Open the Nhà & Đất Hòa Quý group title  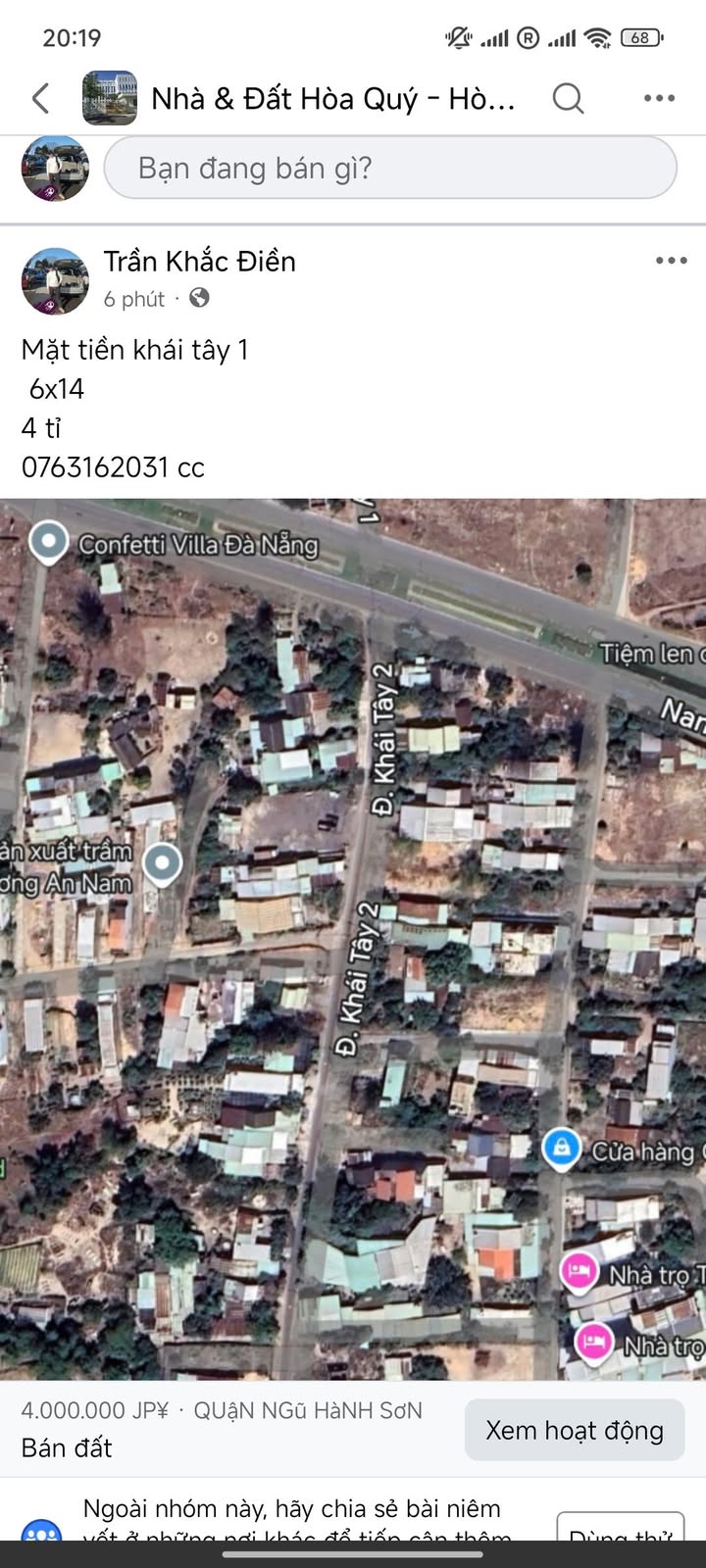click(332, 98)
